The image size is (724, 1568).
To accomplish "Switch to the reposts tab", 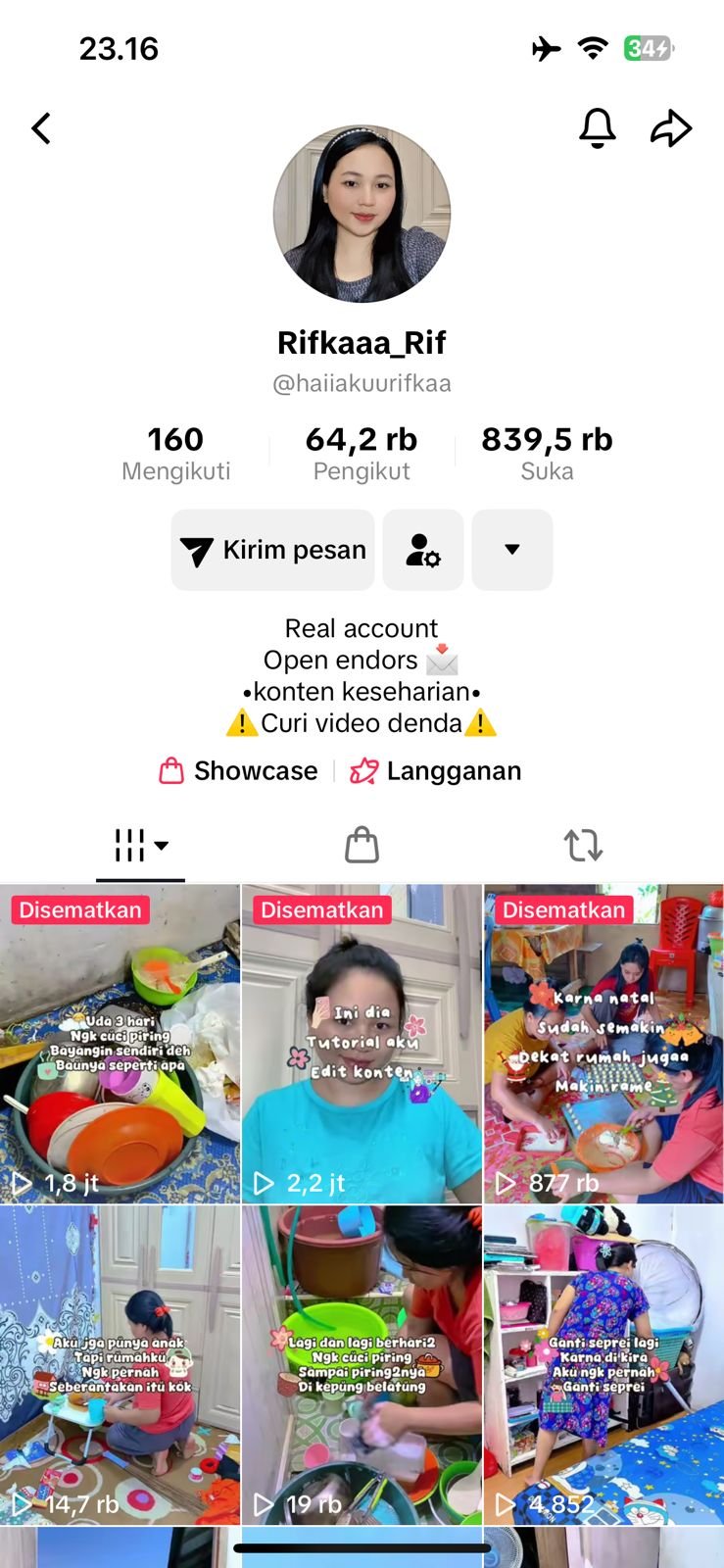I will click(583, 845).
